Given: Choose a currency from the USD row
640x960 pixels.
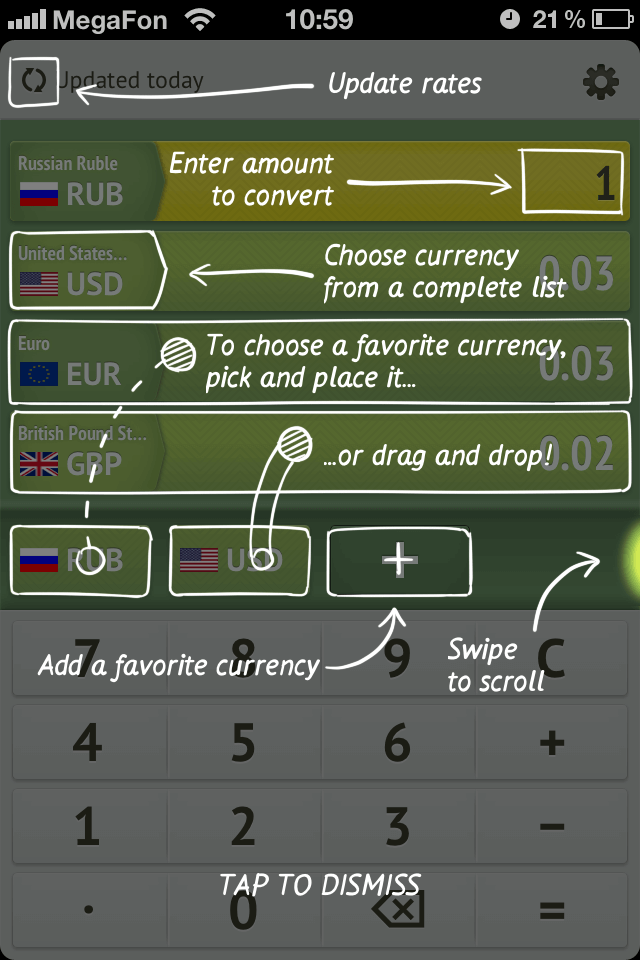Looking at the screenshot, I should pyautogui.click(x=86, y=270).
